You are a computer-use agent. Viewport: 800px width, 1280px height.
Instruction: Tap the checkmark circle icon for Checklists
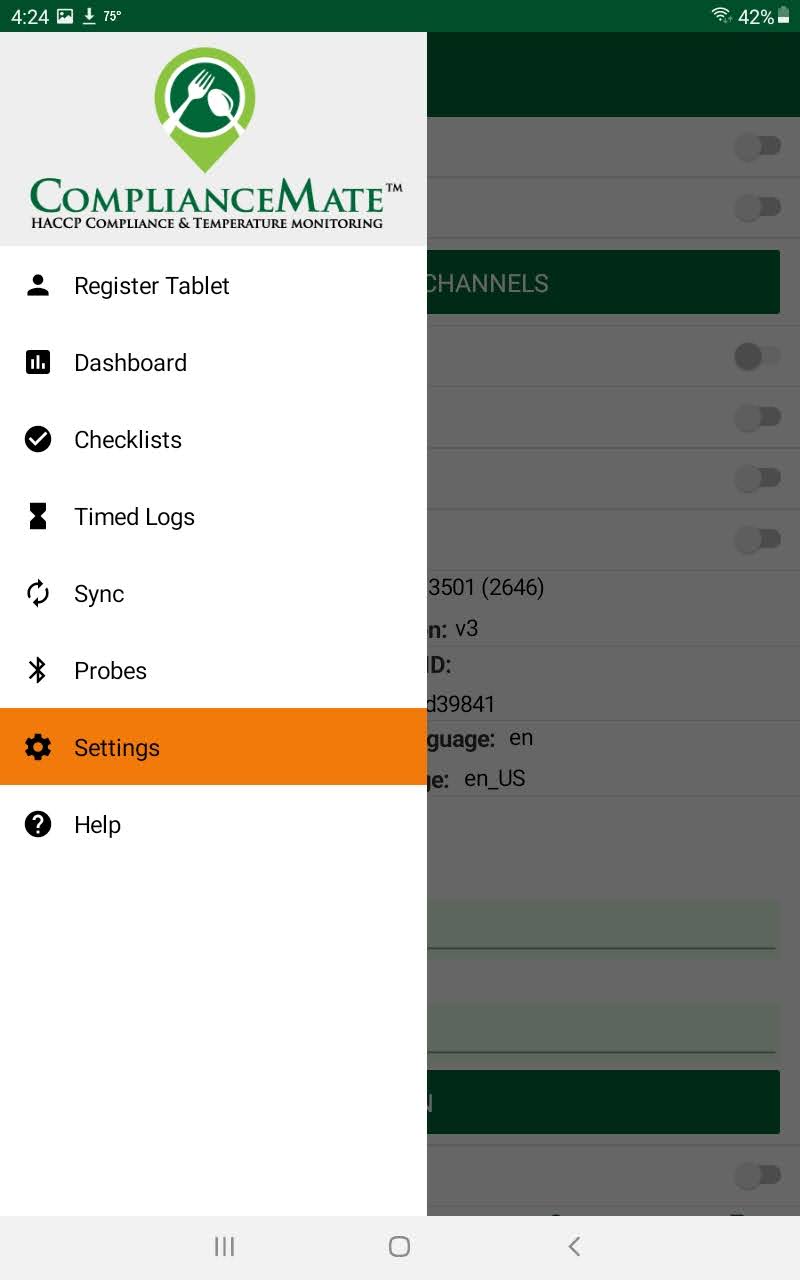pyautogui.click(x=37, y=439)
